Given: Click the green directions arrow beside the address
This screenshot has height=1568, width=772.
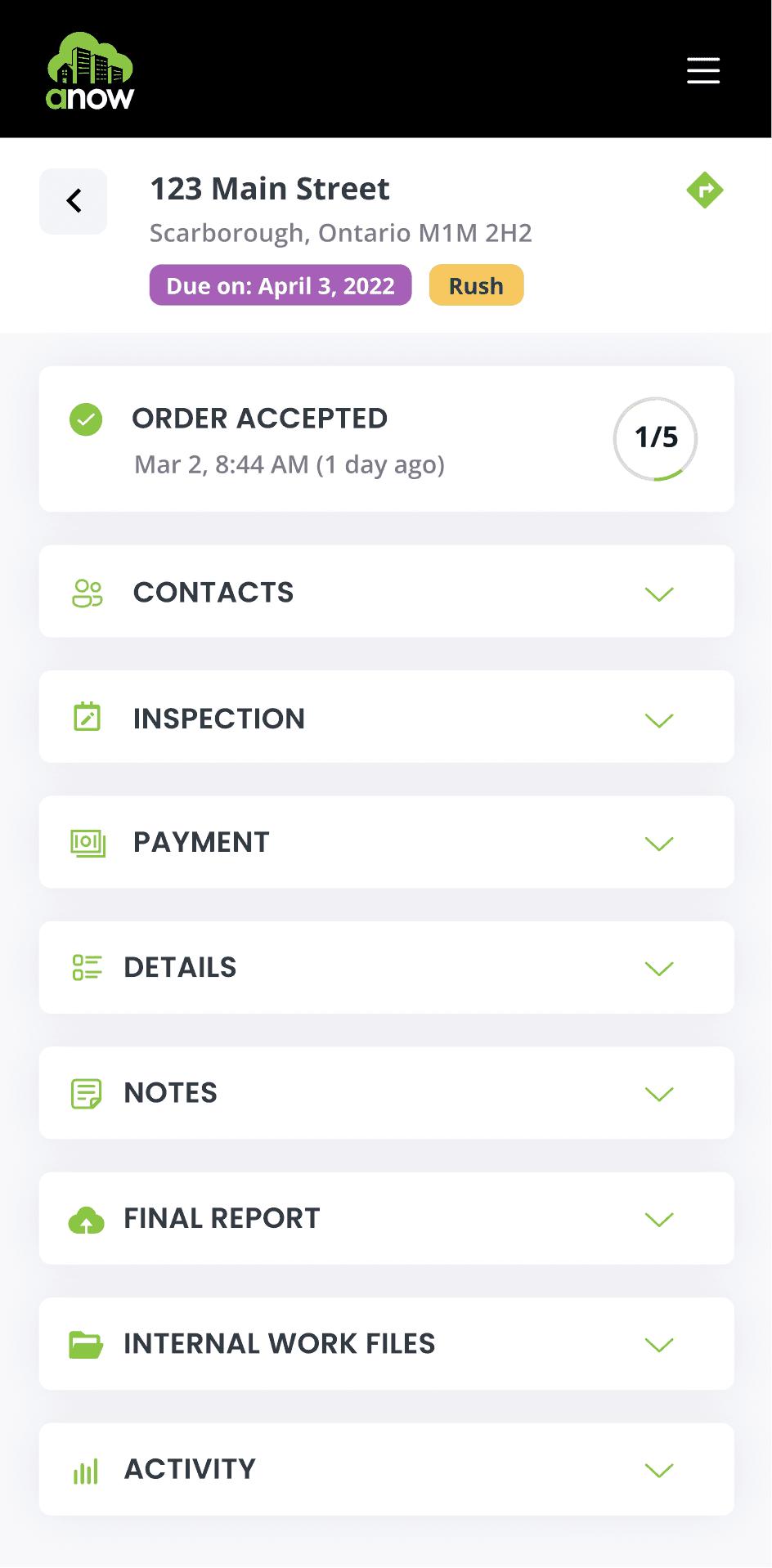Looking at the screenshot, I should 704,189.
